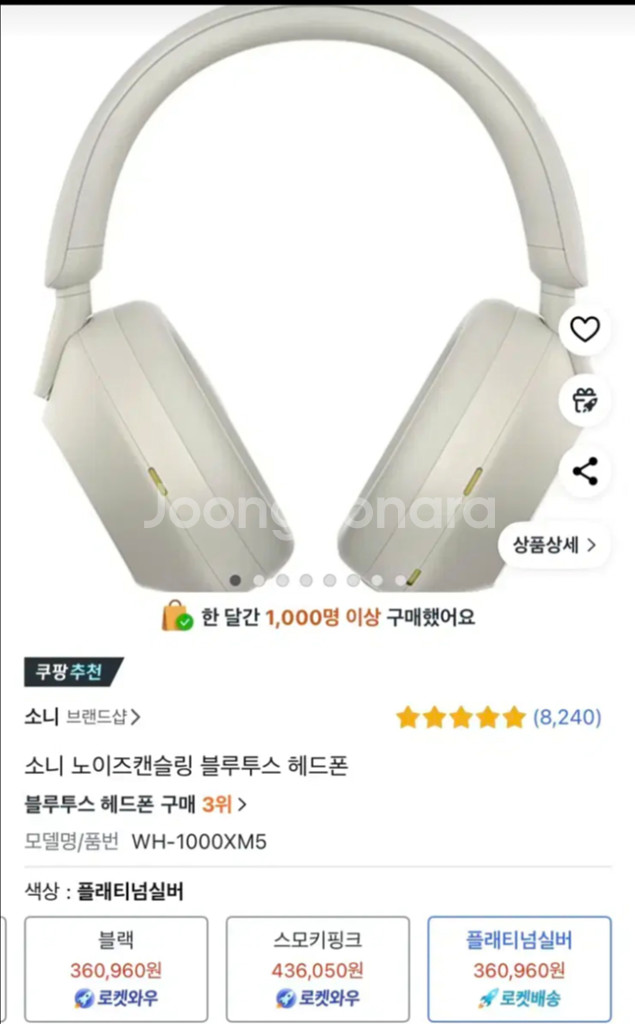
Task: Open the gift icon option
Action: point(585,400)
